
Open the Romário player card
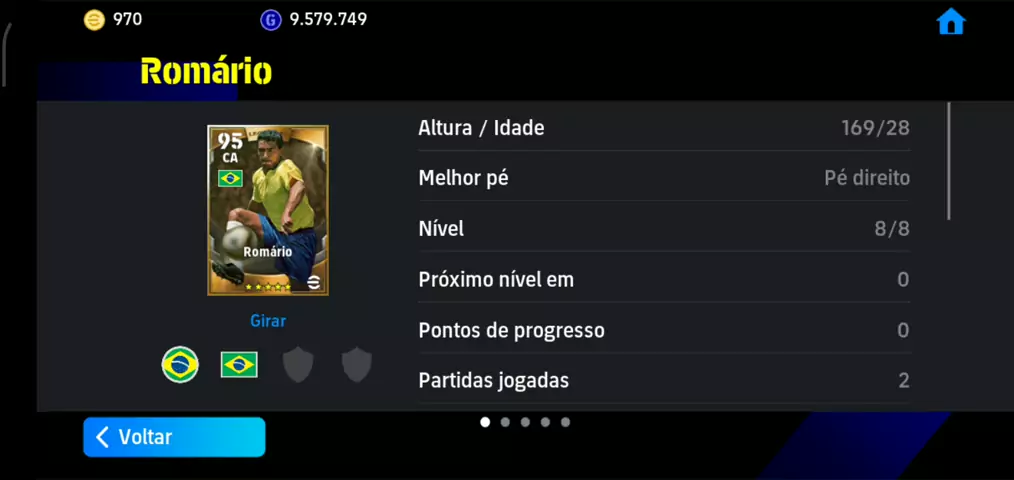point(268,210)
